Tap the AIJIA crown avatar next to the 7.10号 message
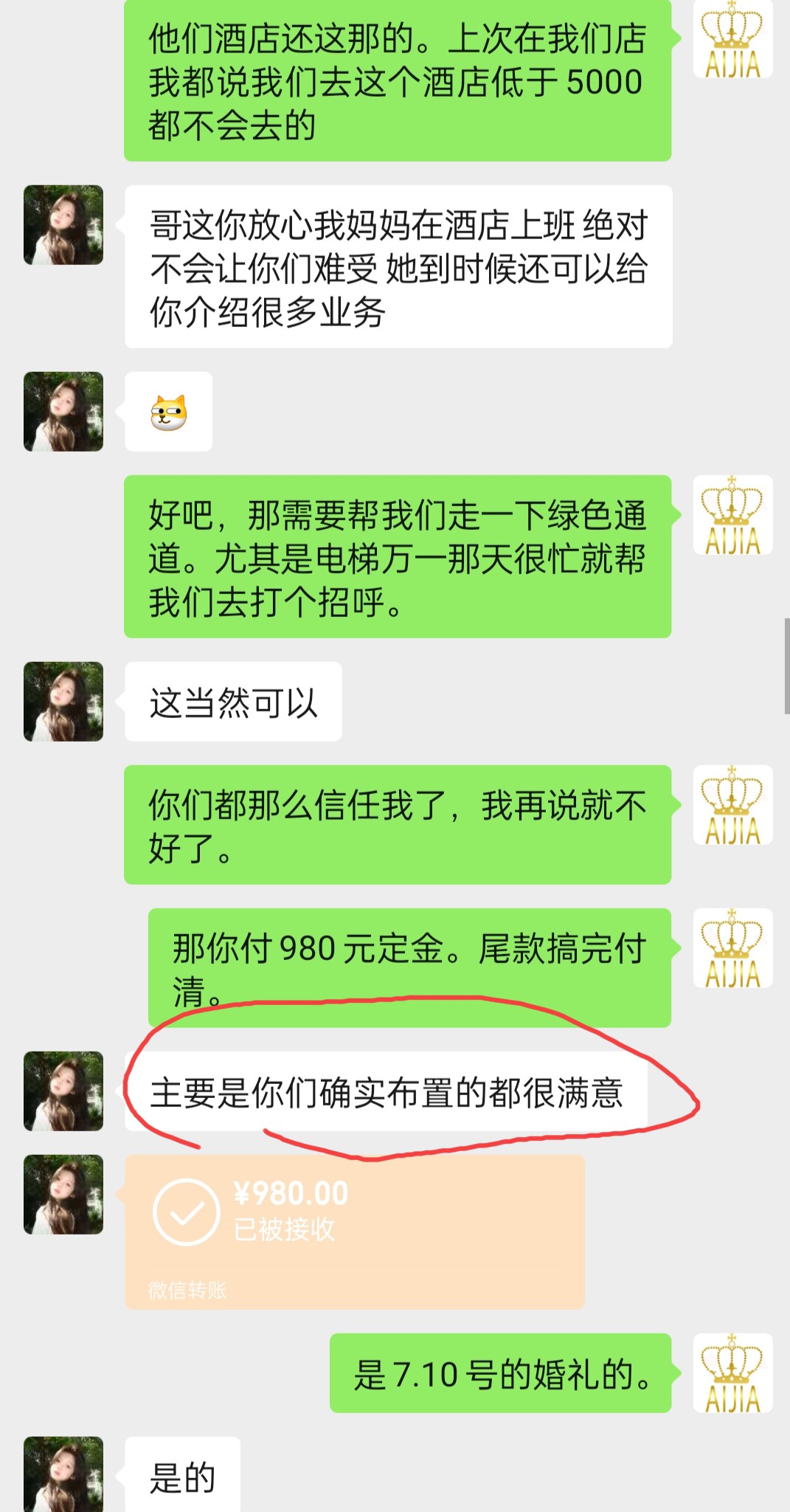 [x=732, y=1373]
